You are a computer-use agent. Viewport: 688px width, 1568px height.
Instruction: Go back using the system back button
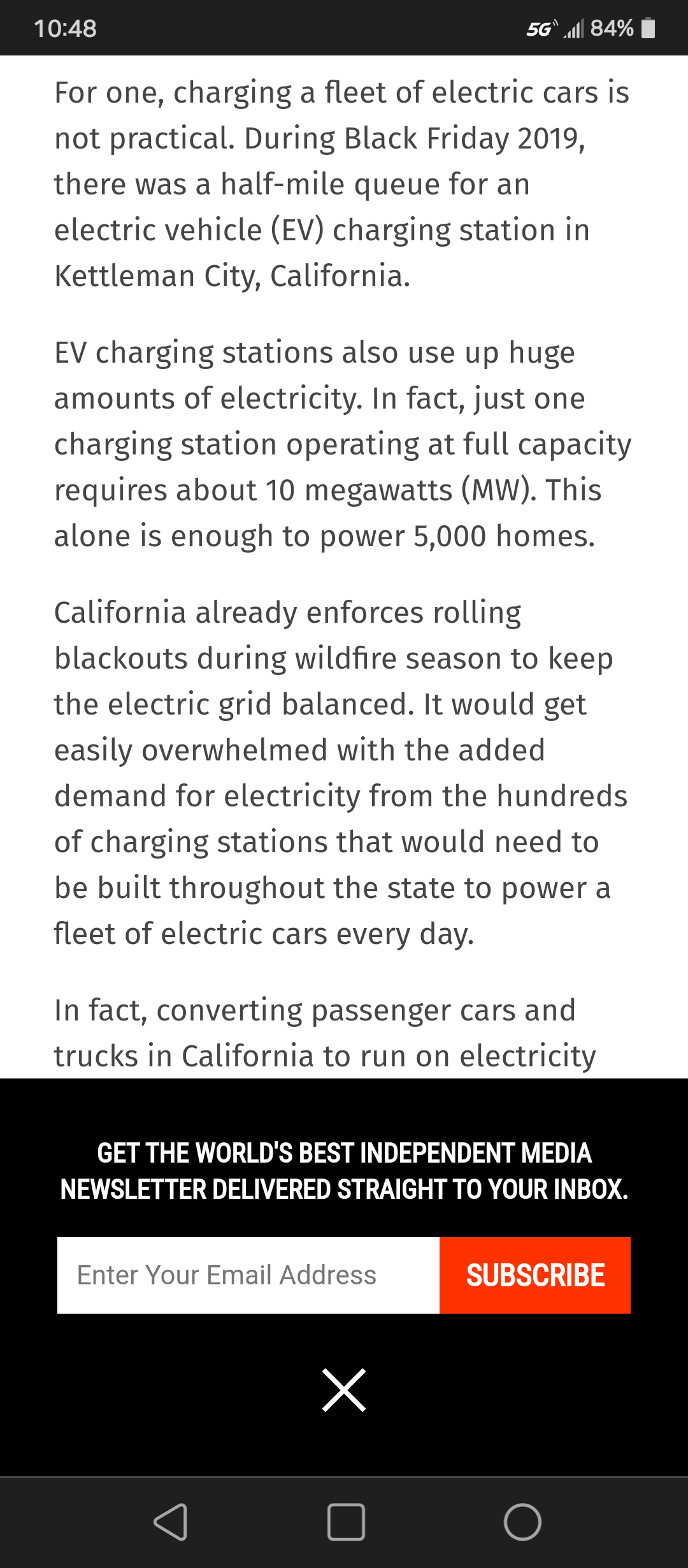coord(171,1522)
